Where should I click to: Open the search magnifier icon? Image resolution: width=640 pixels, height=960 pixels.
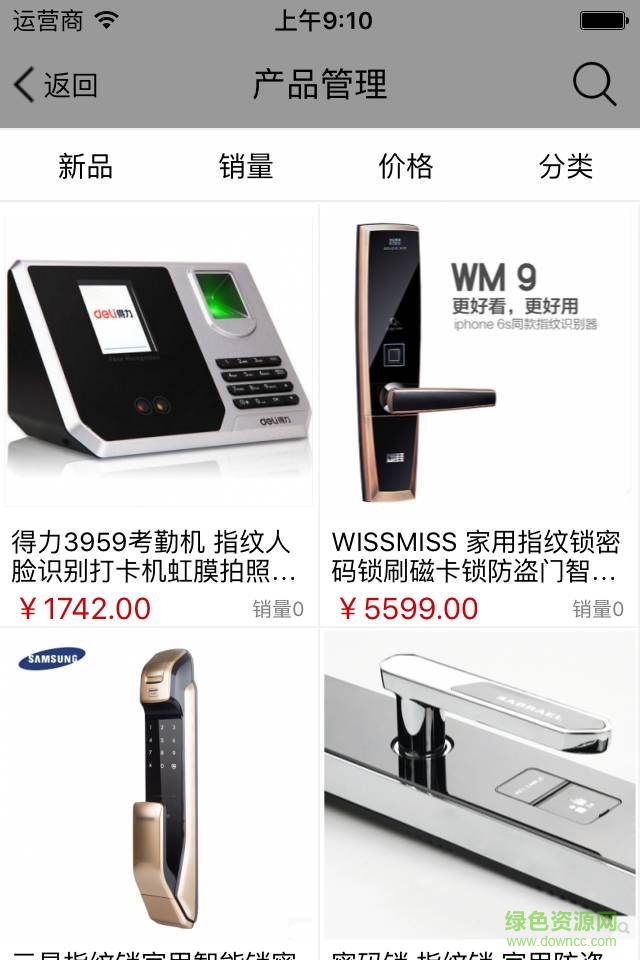593,86
